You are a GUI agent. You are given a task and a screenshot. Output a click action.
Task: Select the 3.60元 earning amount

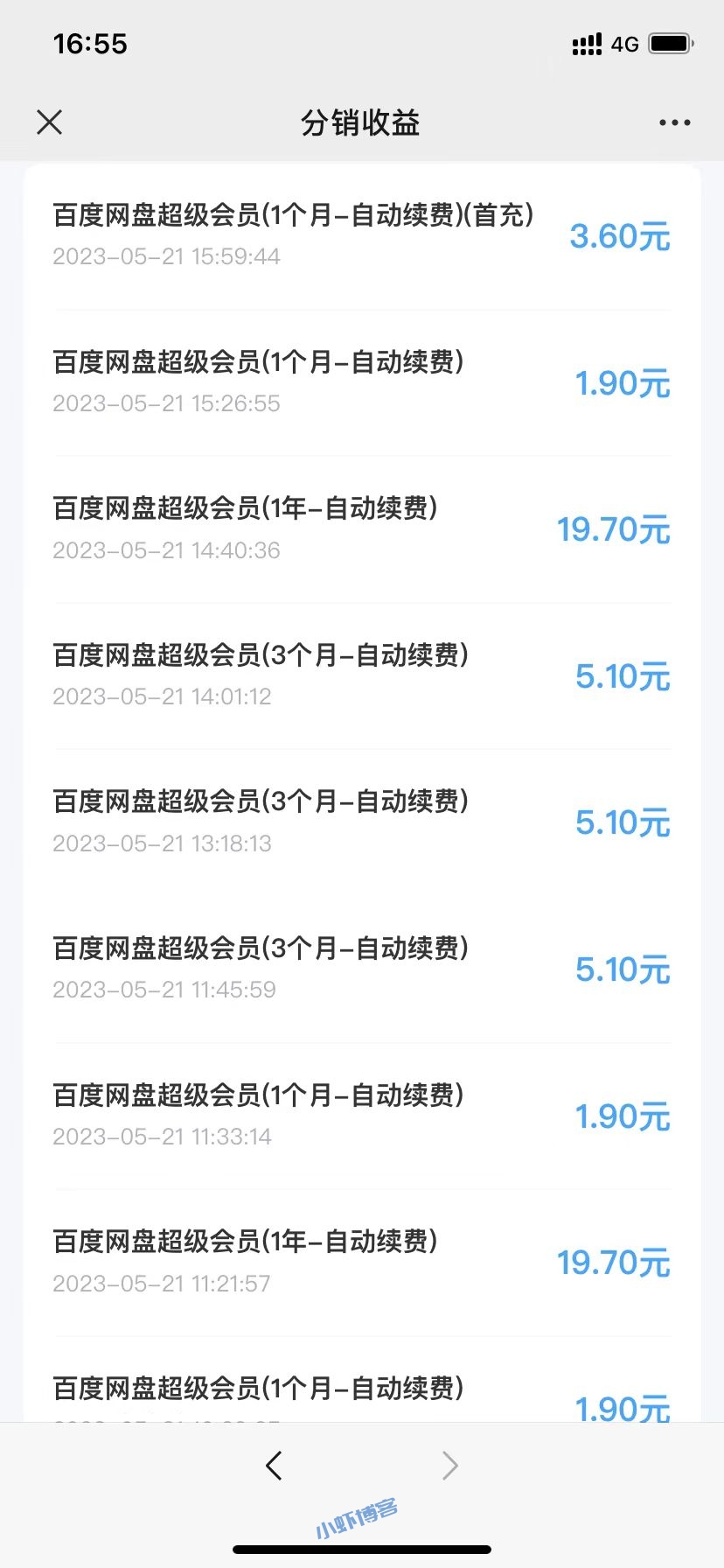pos(618,236)
